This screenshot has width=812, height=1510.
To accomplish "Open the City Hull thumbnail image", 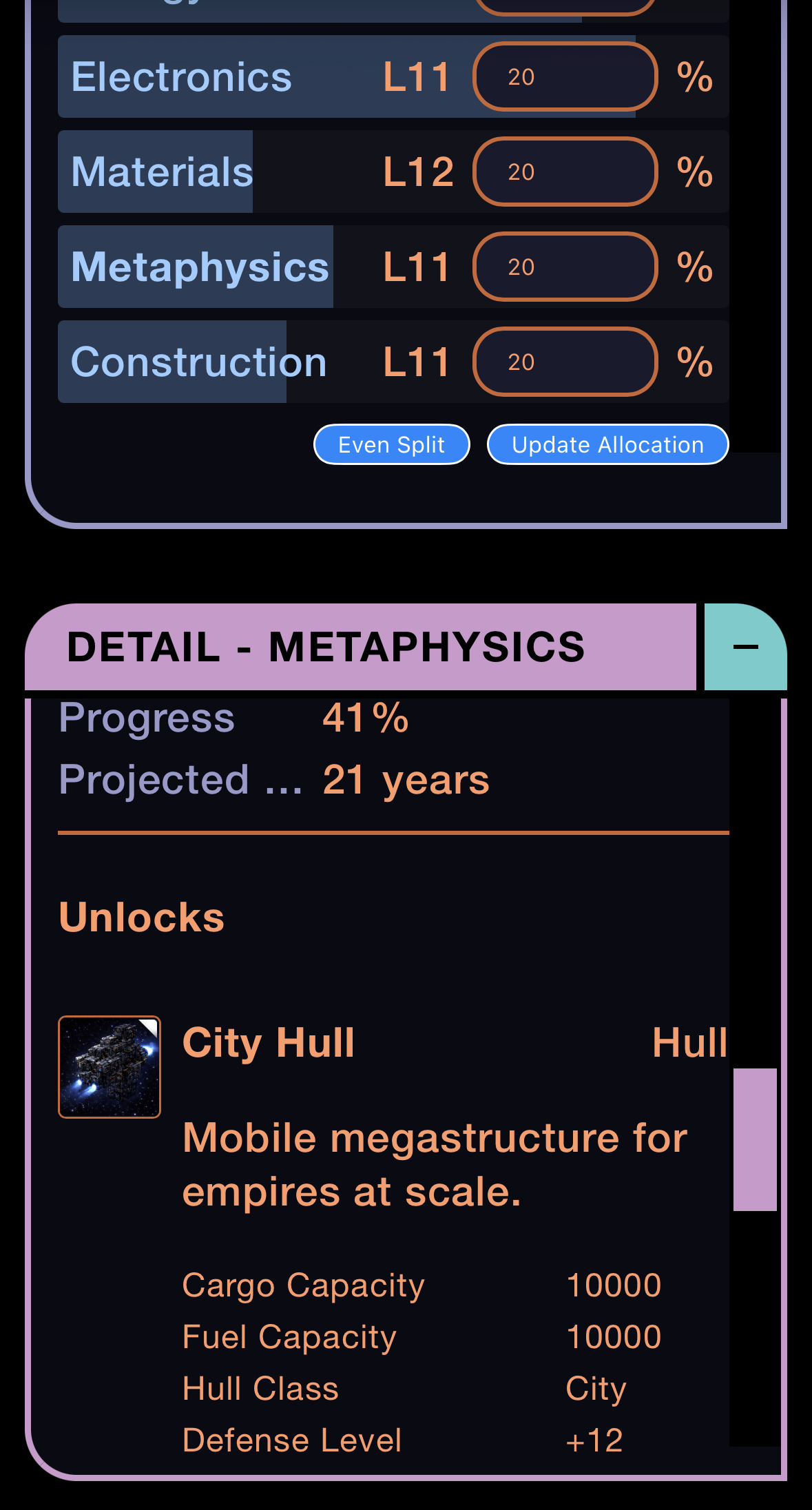I will click(110, 1067).
